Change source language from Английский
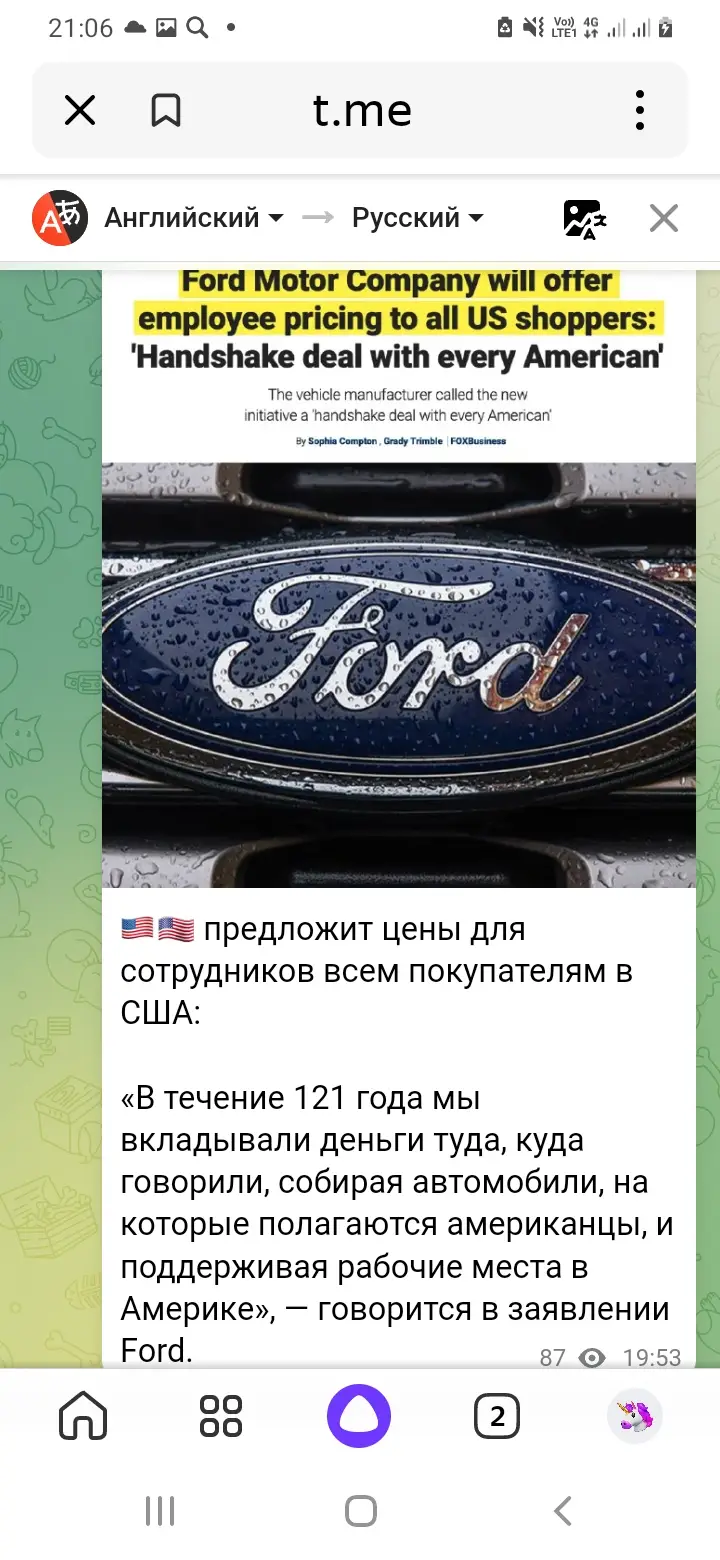The image size is (720, 1560). tap(194, 217)
